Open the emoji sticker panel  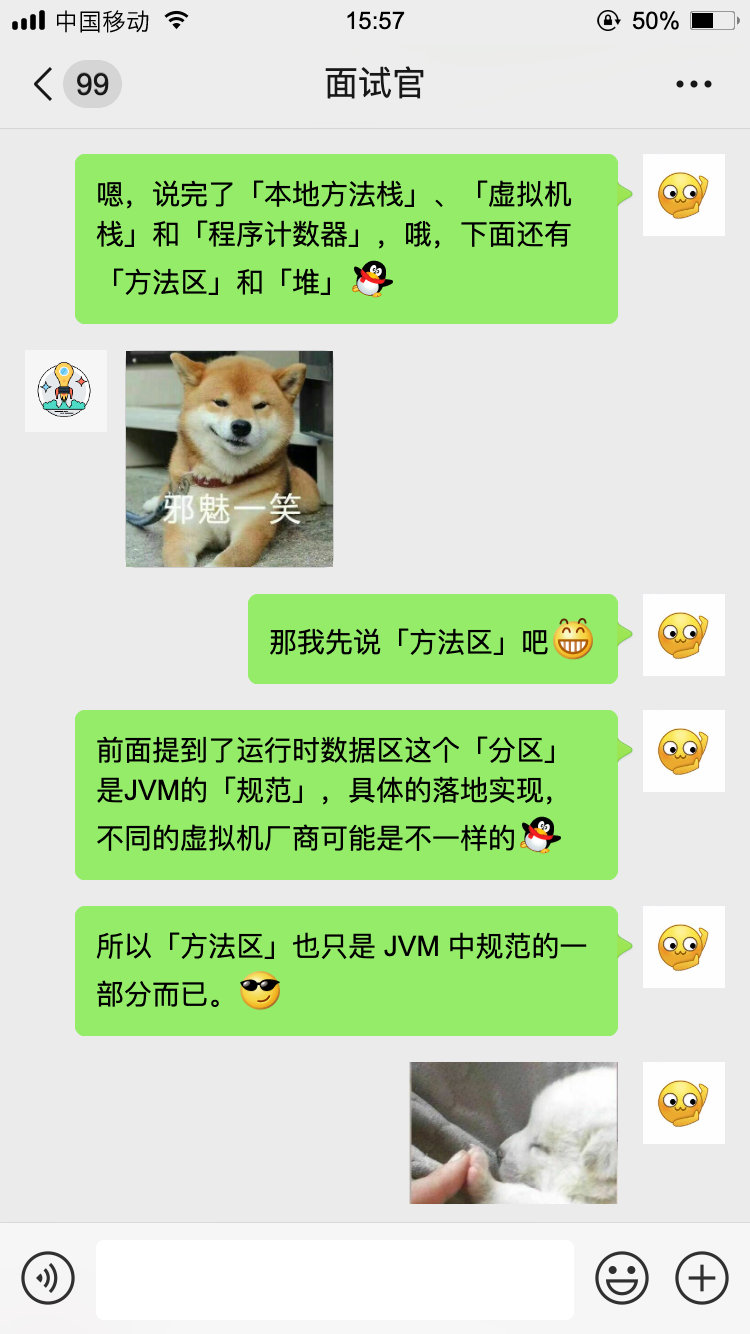[621, 1278]
